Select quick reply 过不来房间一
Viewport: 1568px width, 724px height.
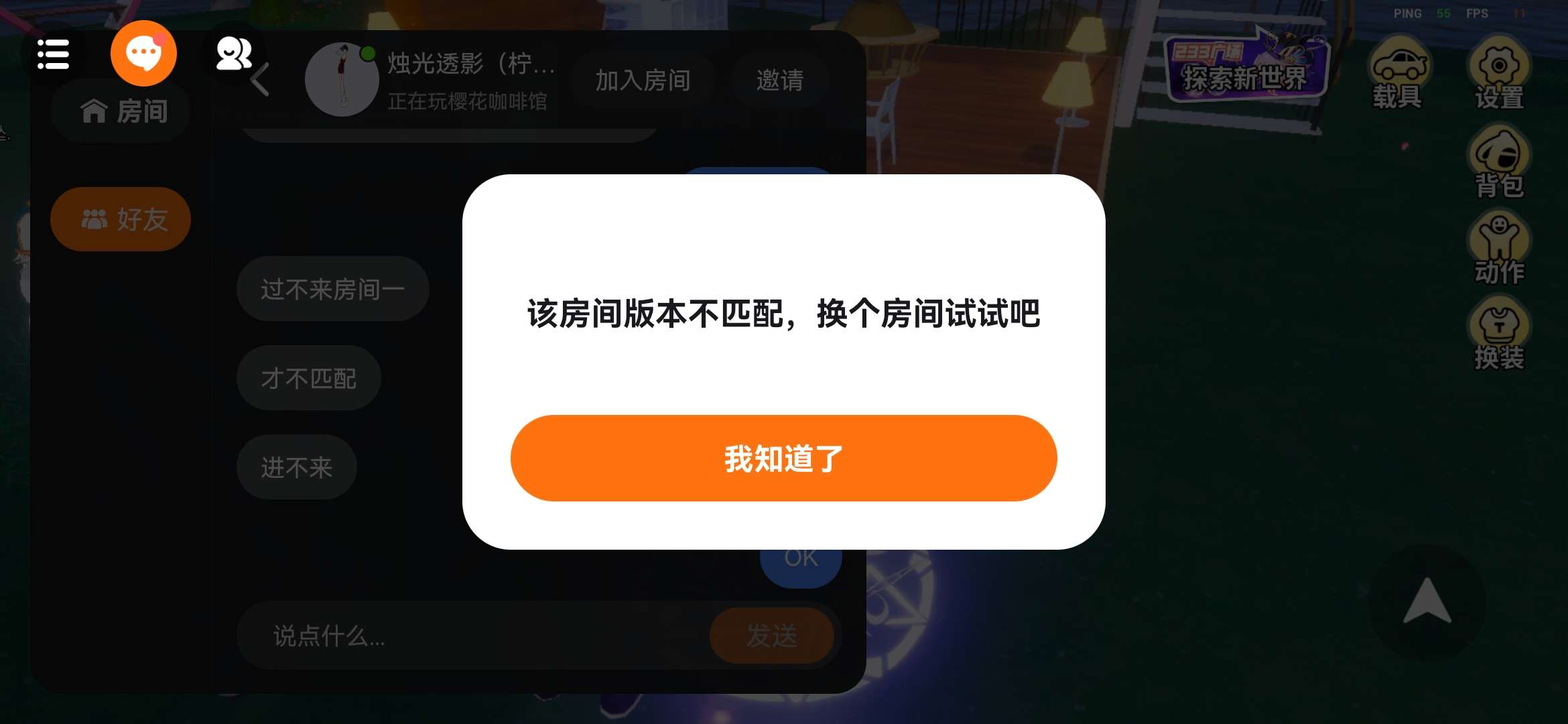pyautogui.click(x=332, y=289)
